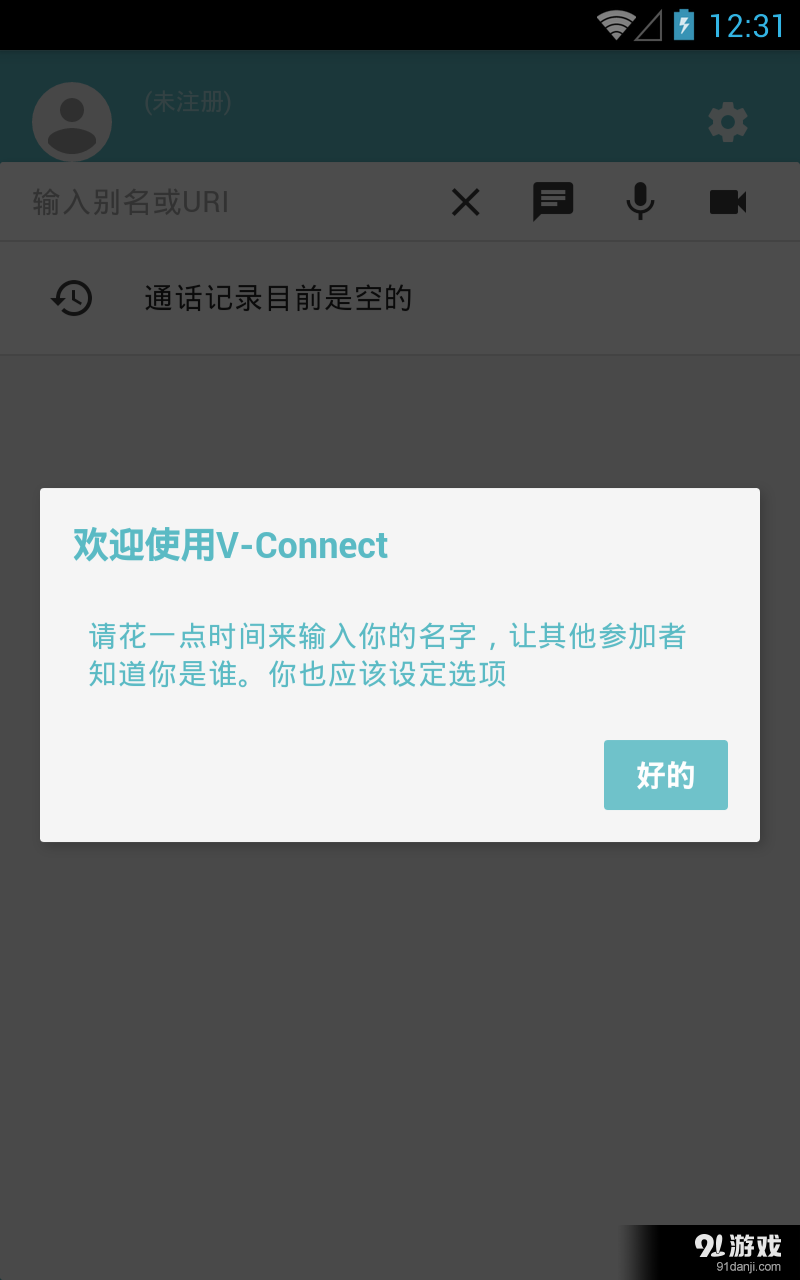Select the profile avatar image
This screenshot has width=800, height=1280.
[71, 120]
